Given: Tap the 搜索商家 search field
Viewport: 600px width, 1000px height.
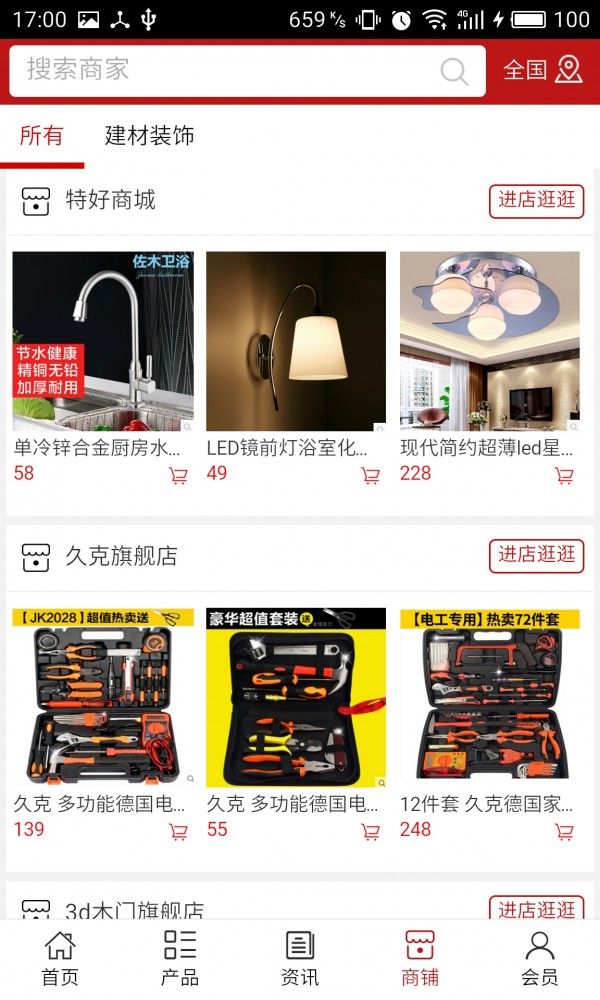Looking at the screenshot, I should point(247,71).
